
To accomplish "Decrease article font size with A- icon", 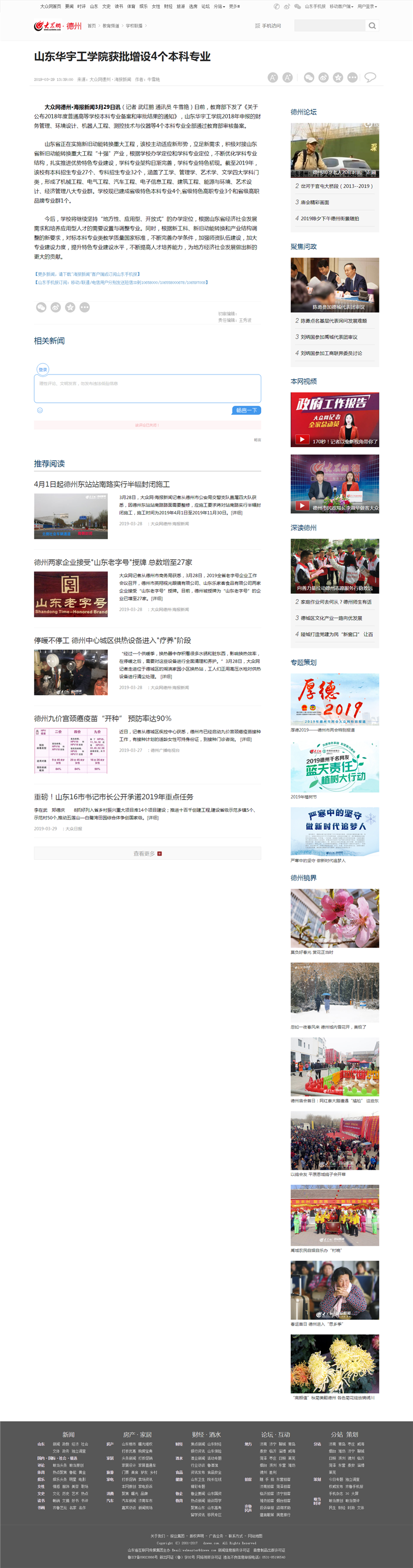I will tap(272, 77).
